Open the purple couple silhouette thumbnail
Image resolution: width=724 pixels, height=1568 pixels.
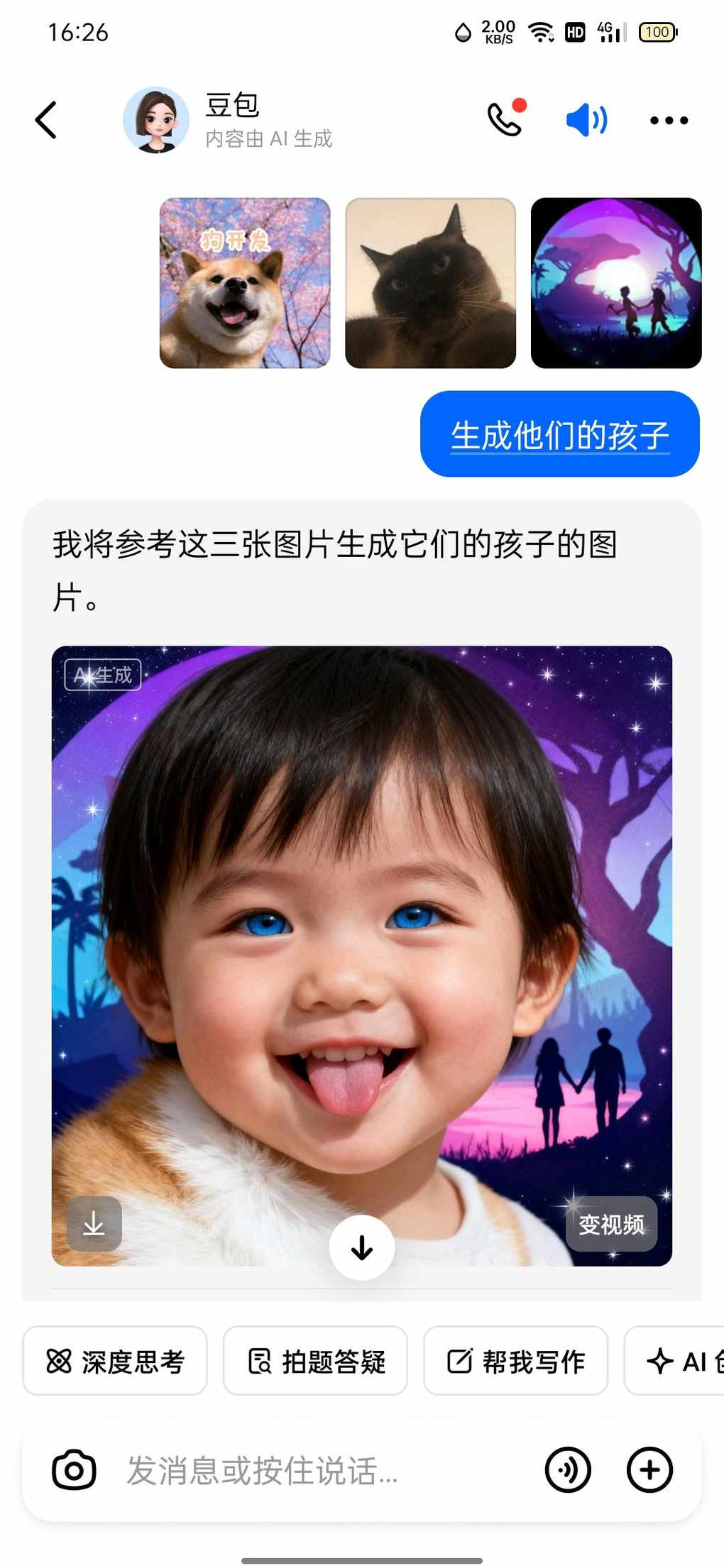pyautogui.click(x=616, y=283)
